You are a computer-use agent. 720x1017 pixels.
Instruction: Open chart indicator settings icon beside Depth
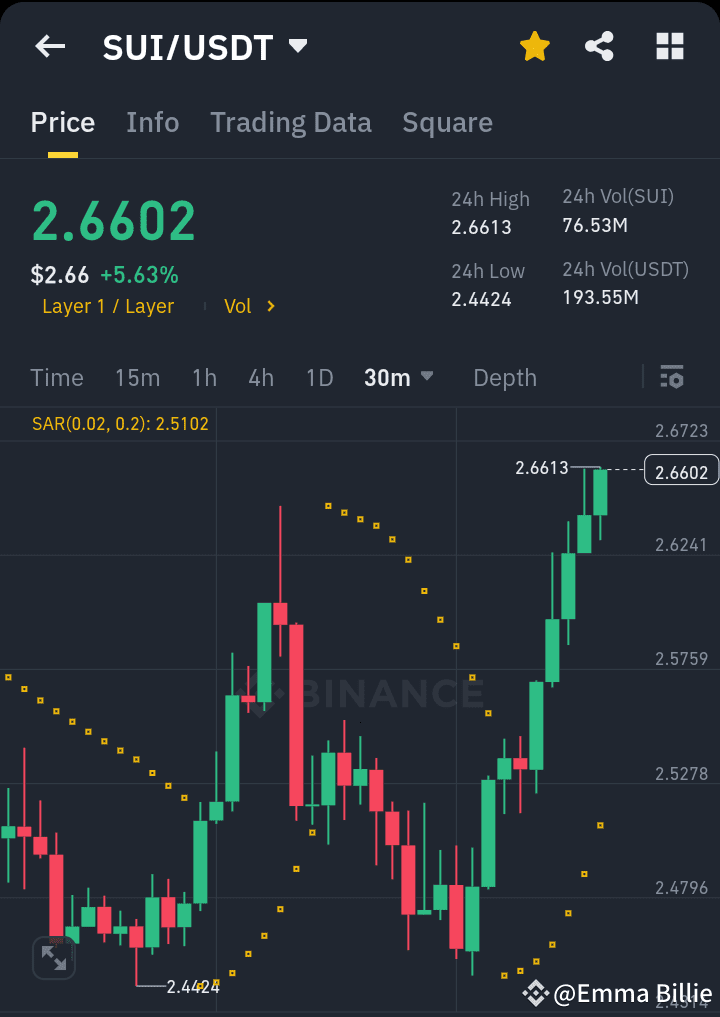671,378
